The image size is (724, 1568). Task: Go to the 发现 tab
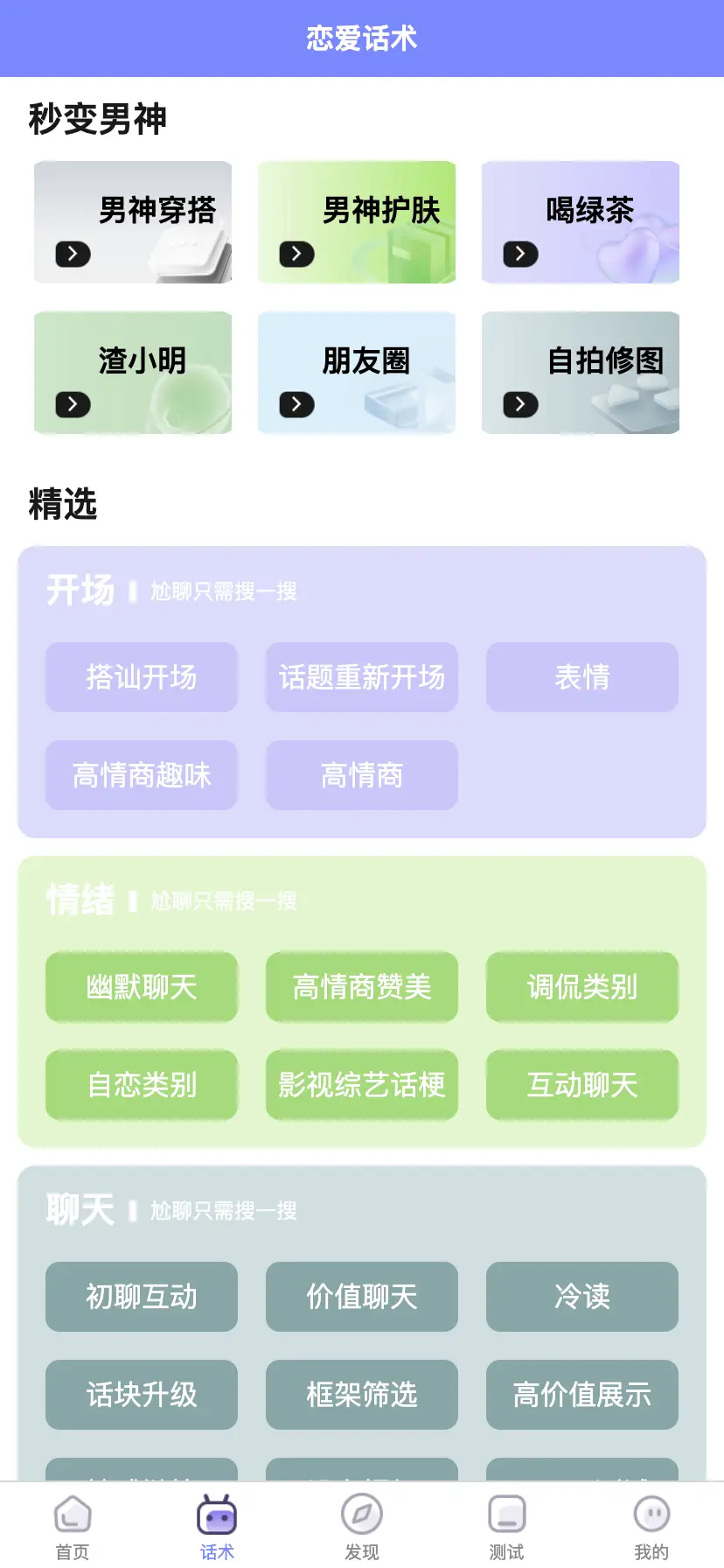click(x=362, y=1527)
